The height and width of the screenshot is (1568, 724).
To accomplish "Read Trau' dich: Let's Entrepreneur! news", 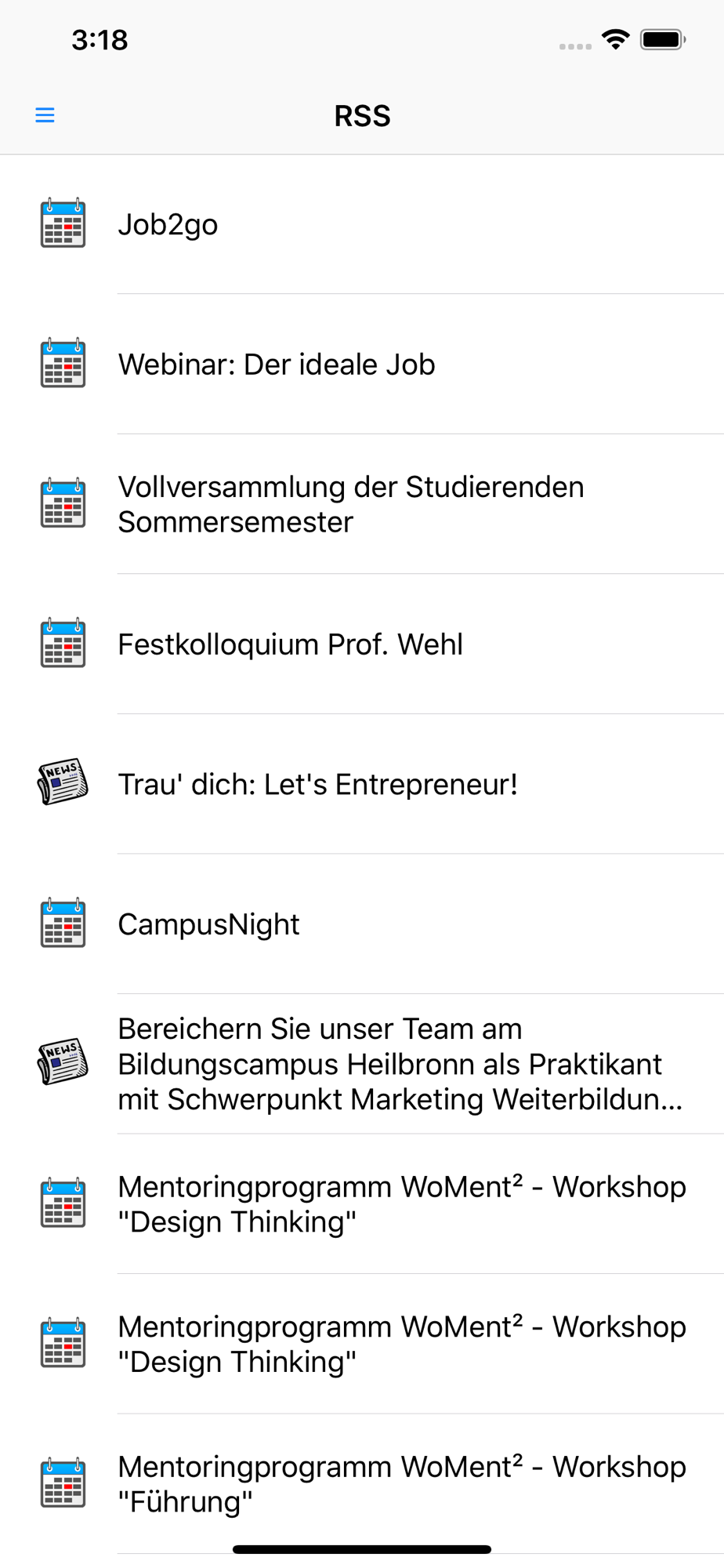I will (362, 784).
